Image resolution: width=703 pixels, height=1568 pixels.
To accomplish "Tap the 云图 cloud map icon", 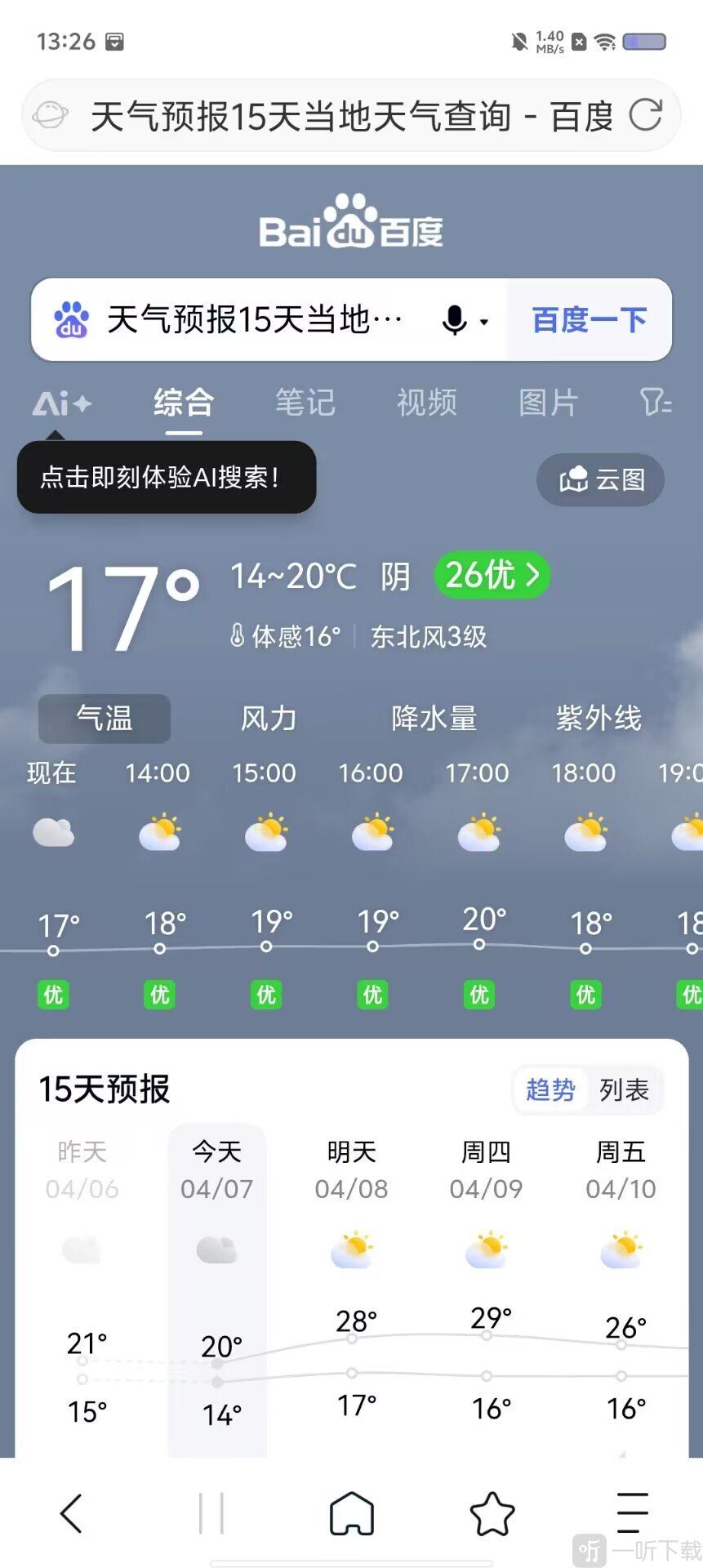I will (600, 480).
